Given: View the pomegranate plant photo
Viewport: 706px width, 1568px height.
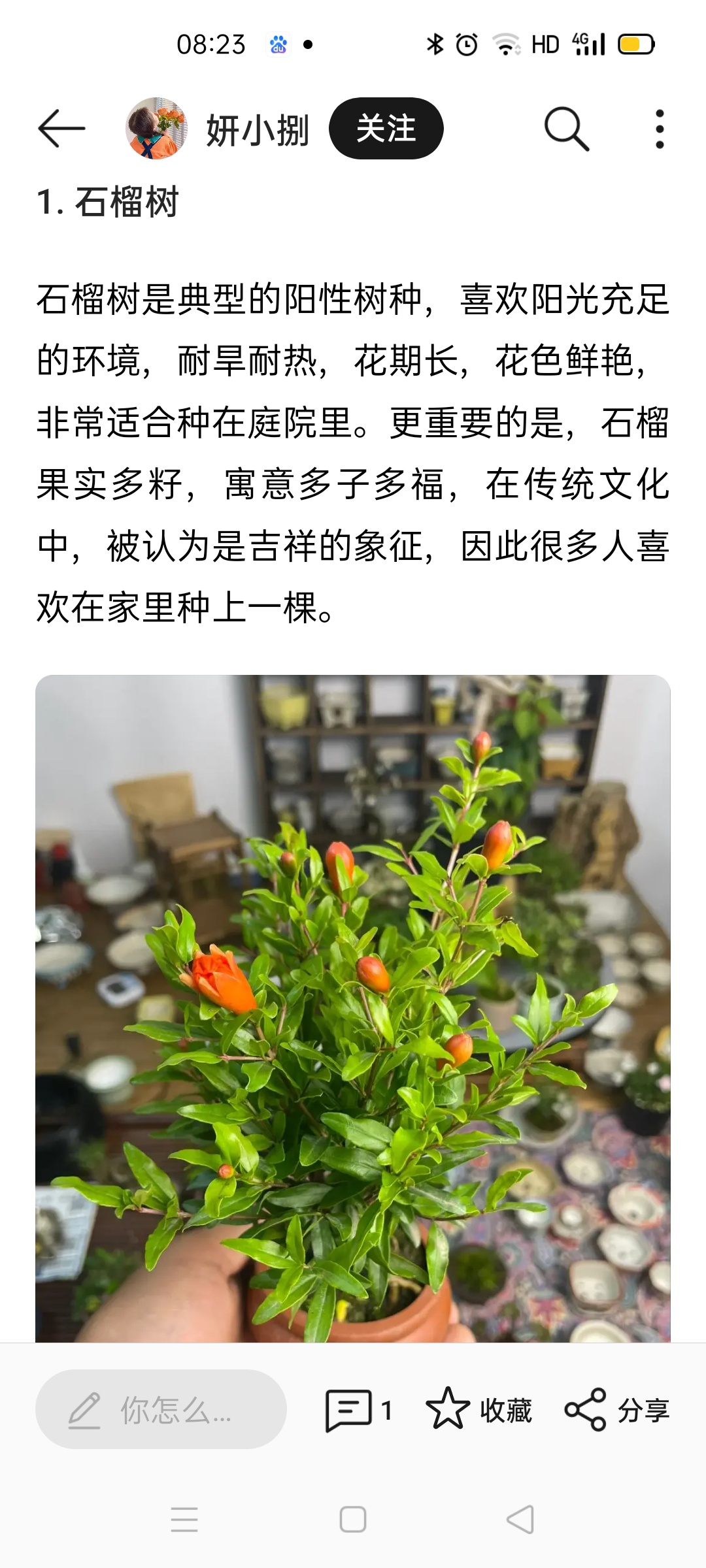Looking at the screenshot, I should point(353,1006).
